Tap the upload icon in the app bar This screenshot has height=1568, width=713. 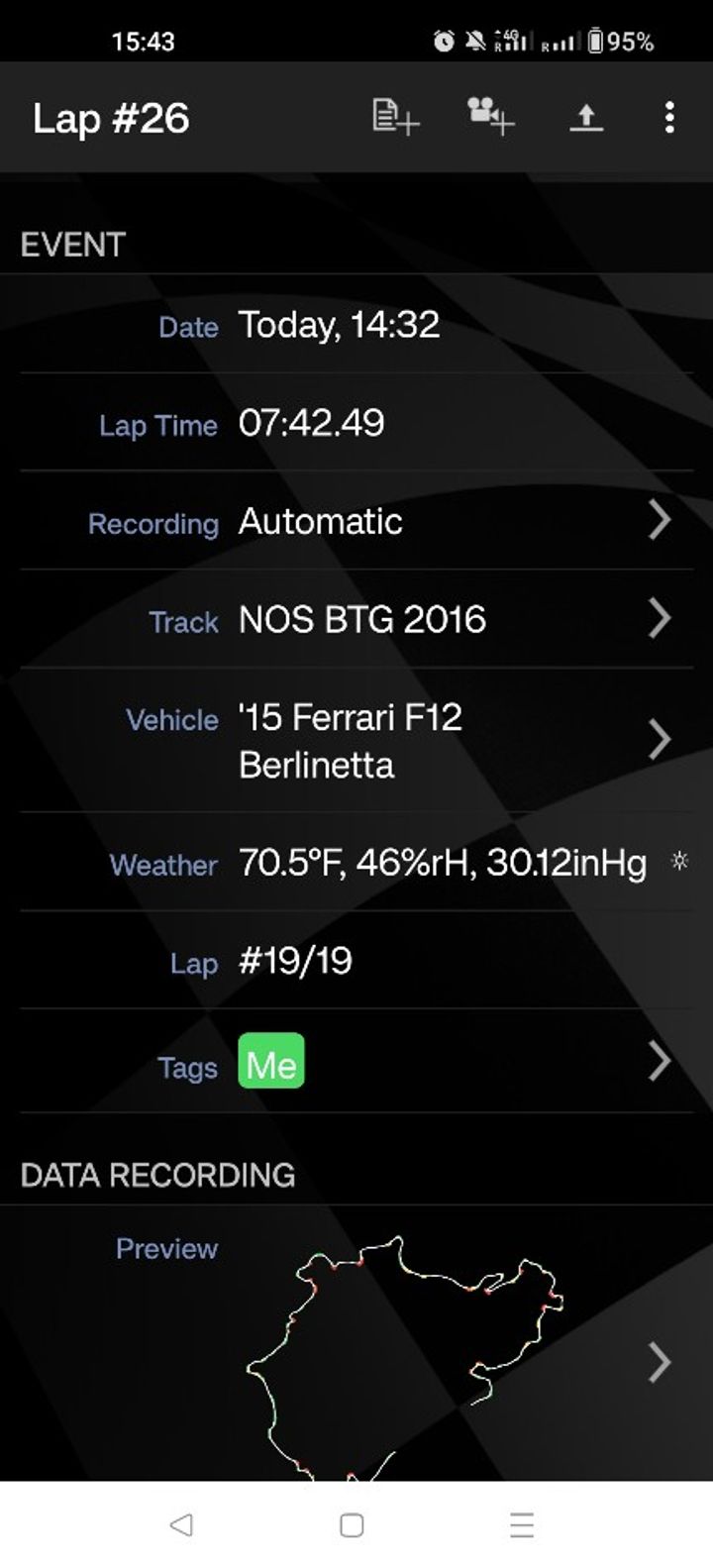pyautogui.click(x=586, y=118)
